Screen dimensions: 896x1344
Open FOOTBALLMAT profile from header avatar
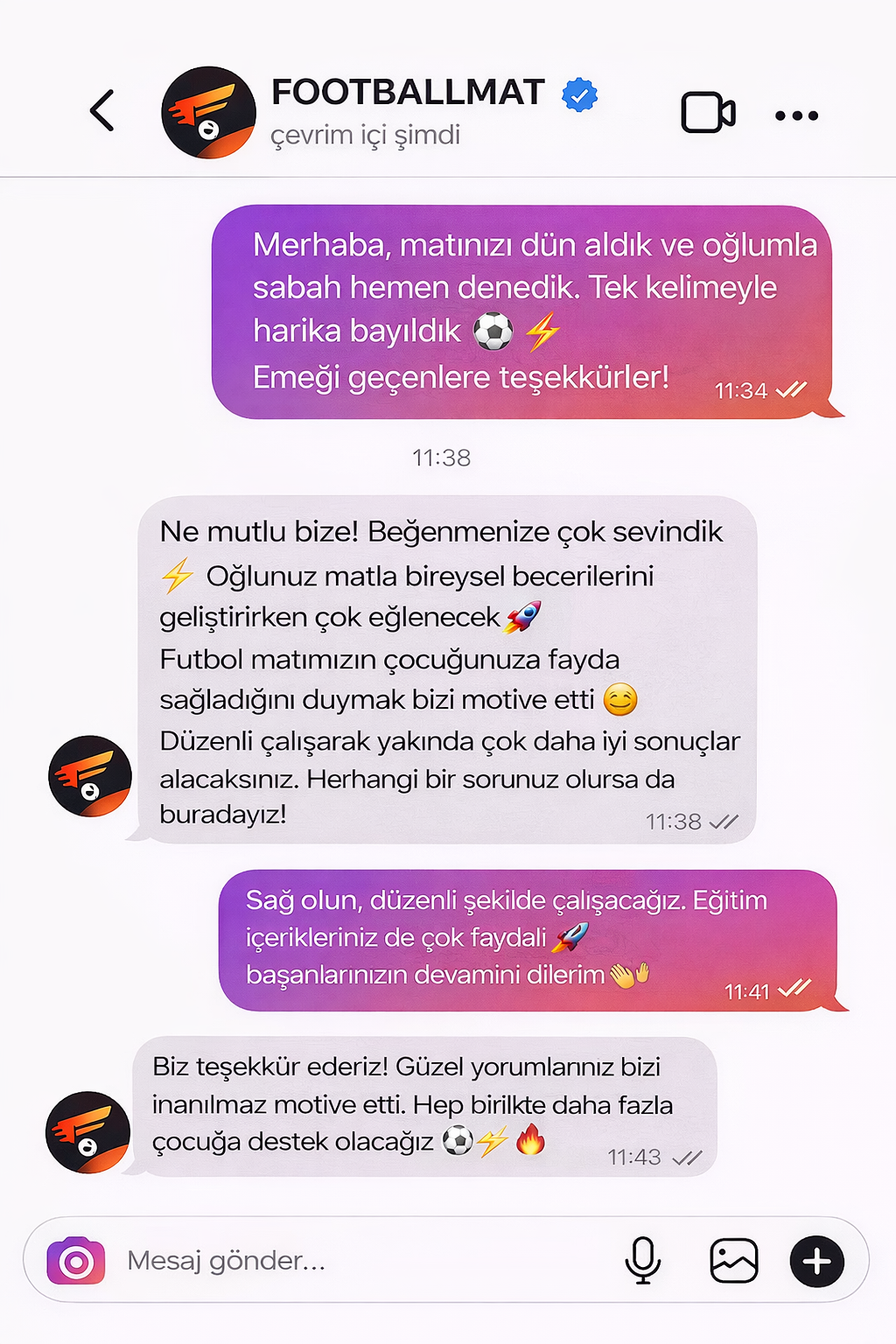(208, 113)
